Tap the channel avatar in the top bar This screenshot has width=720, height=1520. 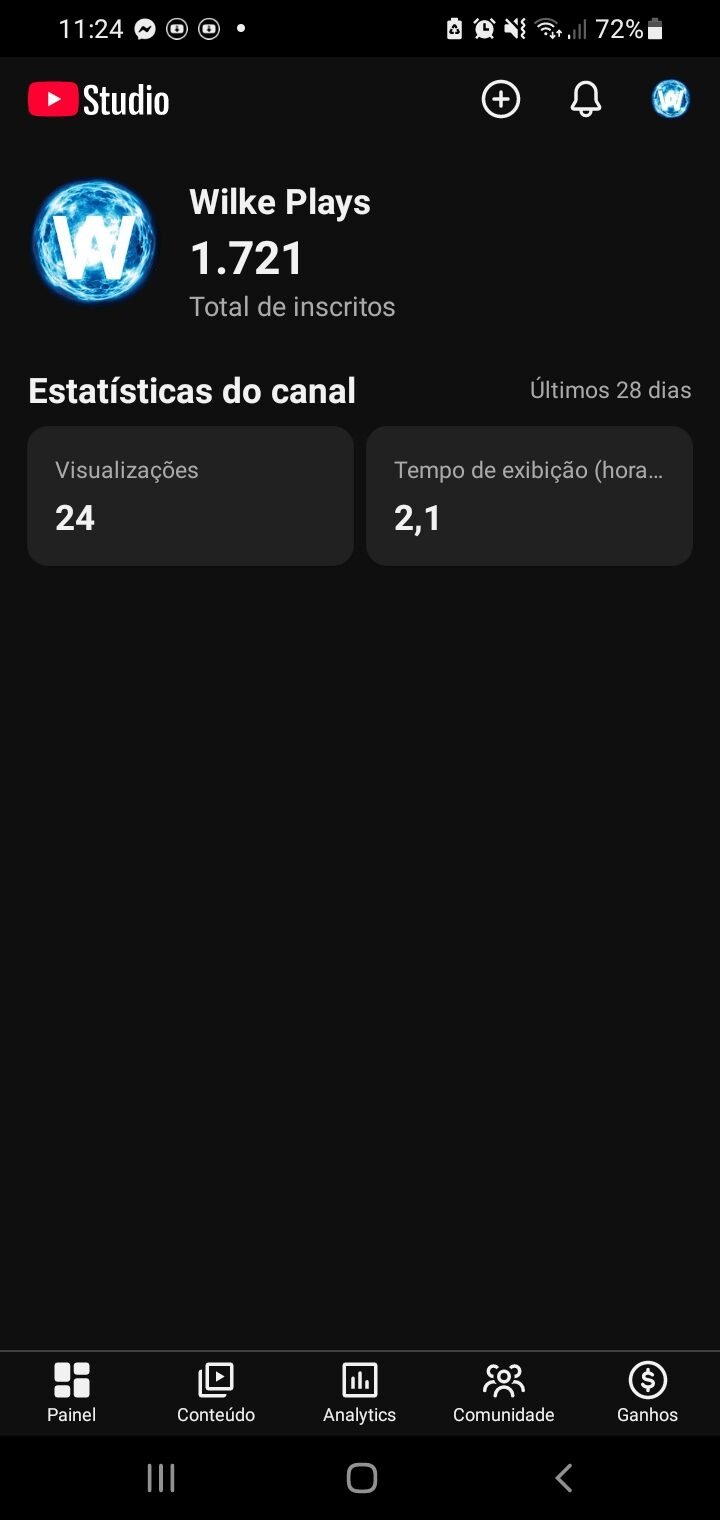pos(670,99)
